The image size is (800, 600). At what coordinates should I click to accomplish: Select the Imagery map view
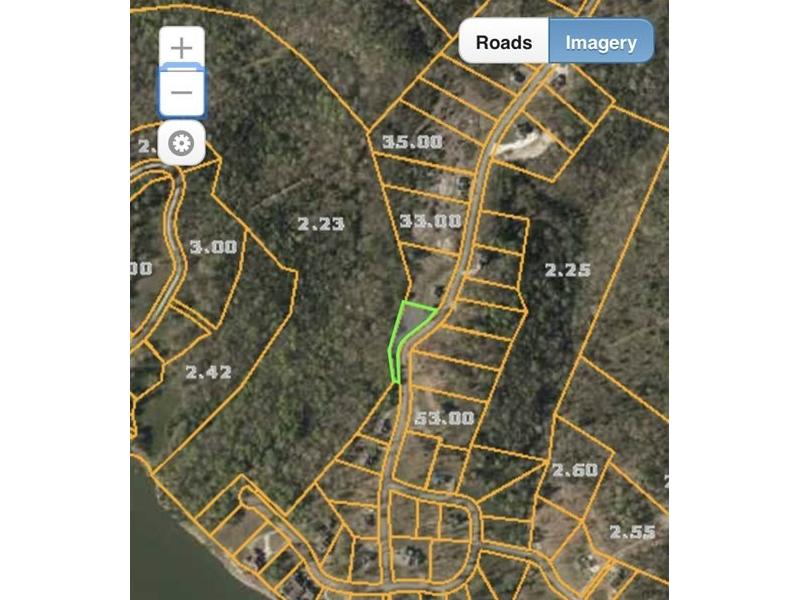600,43
